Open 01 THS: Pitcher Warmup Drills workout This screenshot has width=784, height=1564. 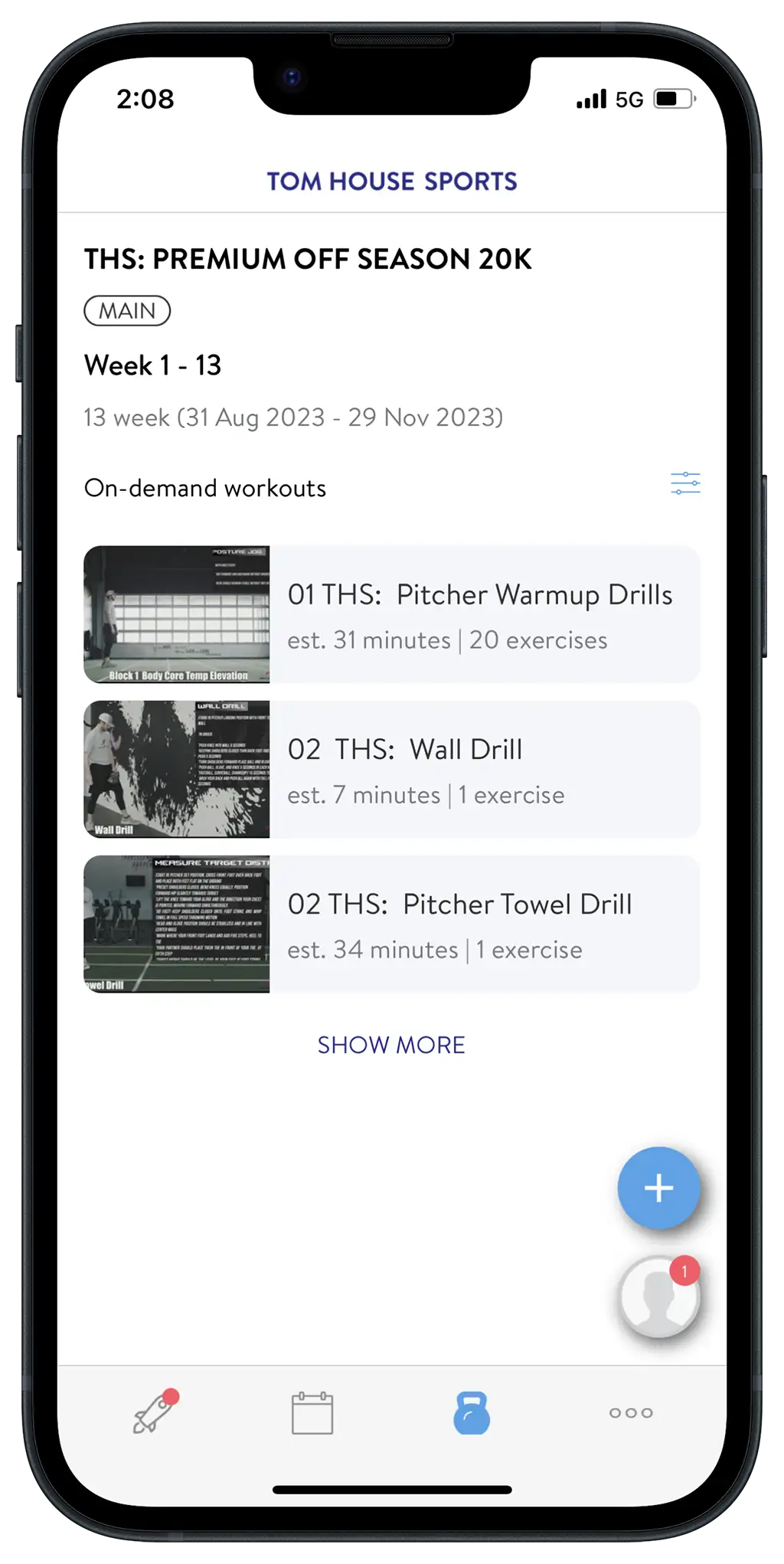pos(392,614)
